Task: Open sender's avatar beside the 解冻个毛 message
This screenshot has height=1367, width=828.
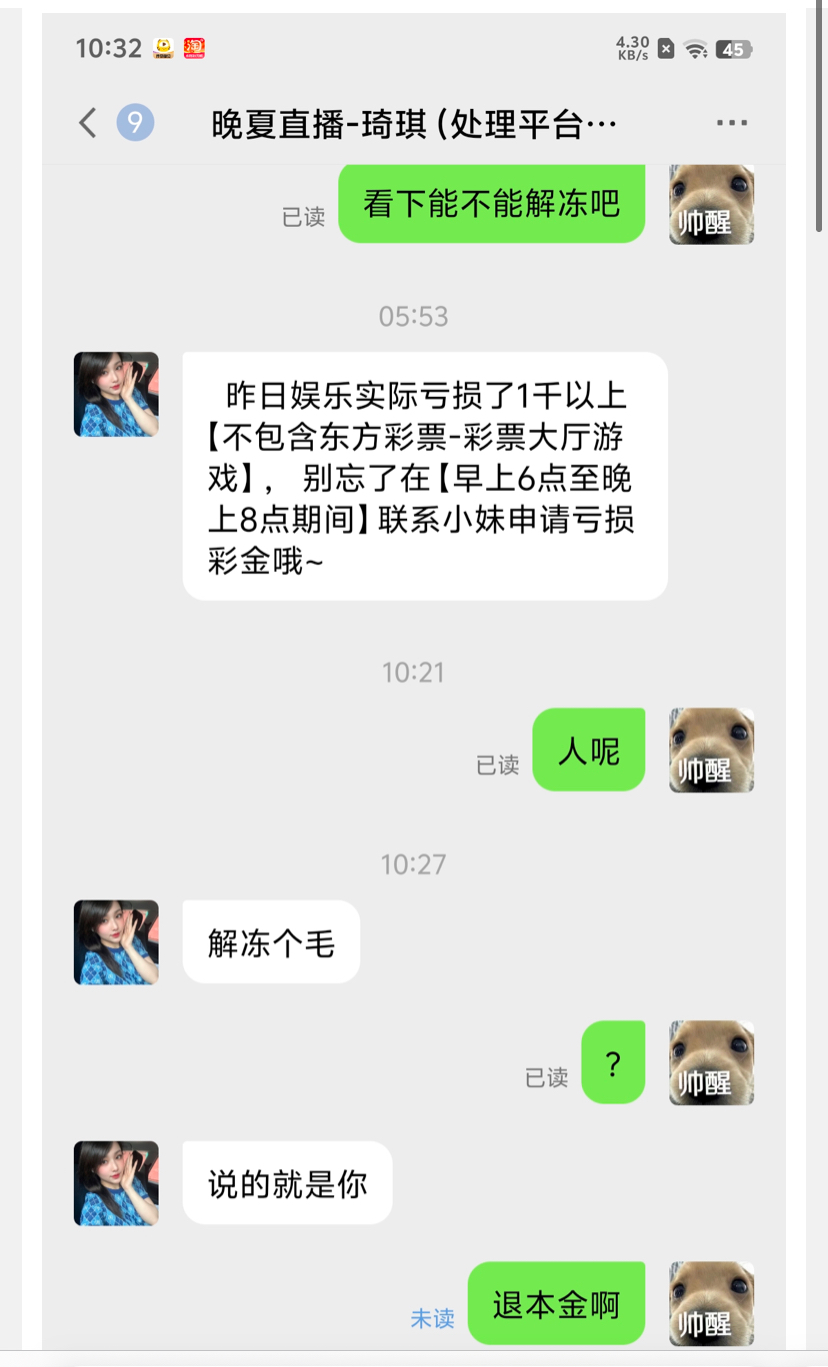Action: pos(116,942)
